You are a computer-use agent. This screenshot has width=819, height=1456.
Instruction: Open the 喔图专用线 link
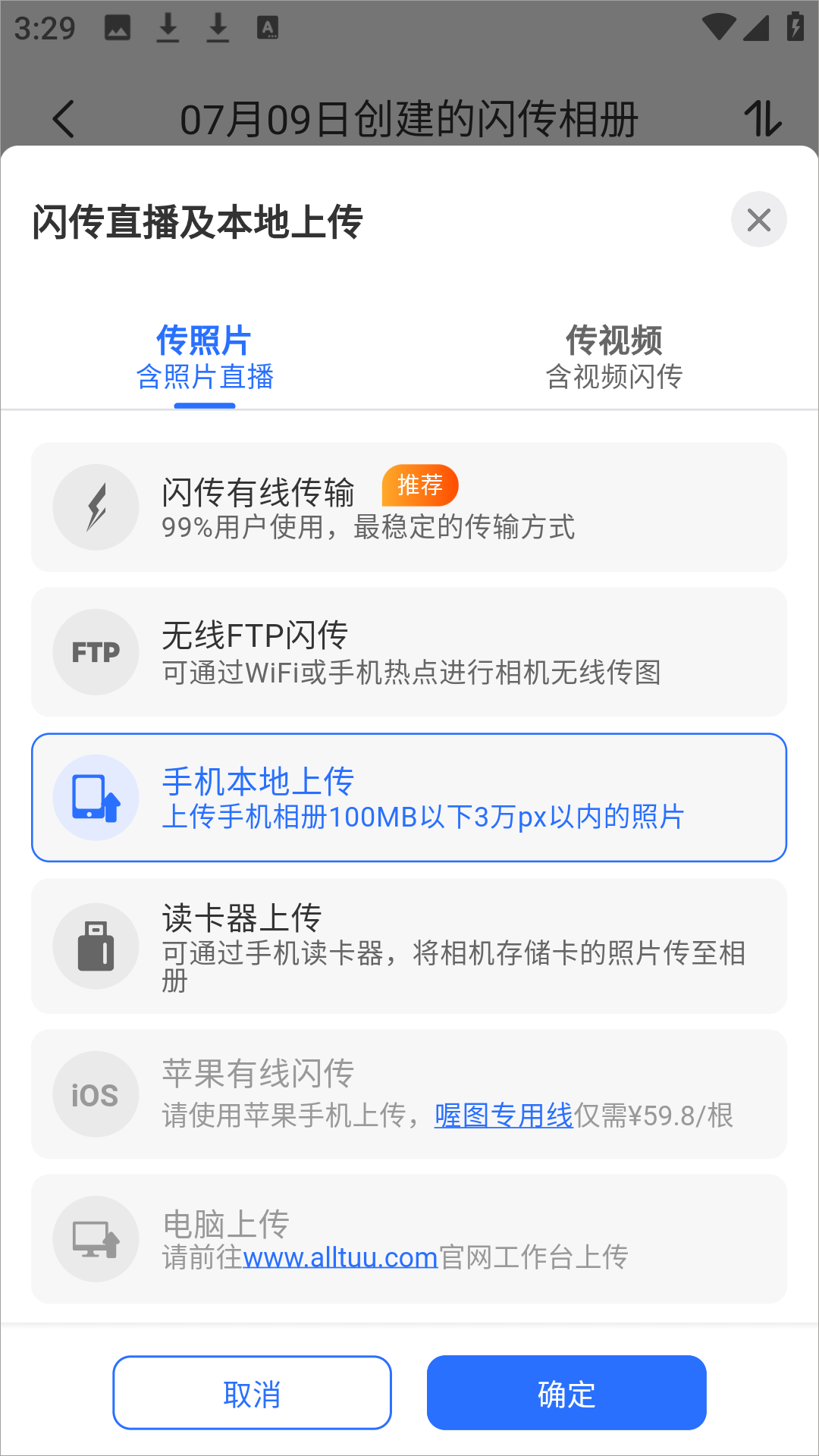(504, 1116)
